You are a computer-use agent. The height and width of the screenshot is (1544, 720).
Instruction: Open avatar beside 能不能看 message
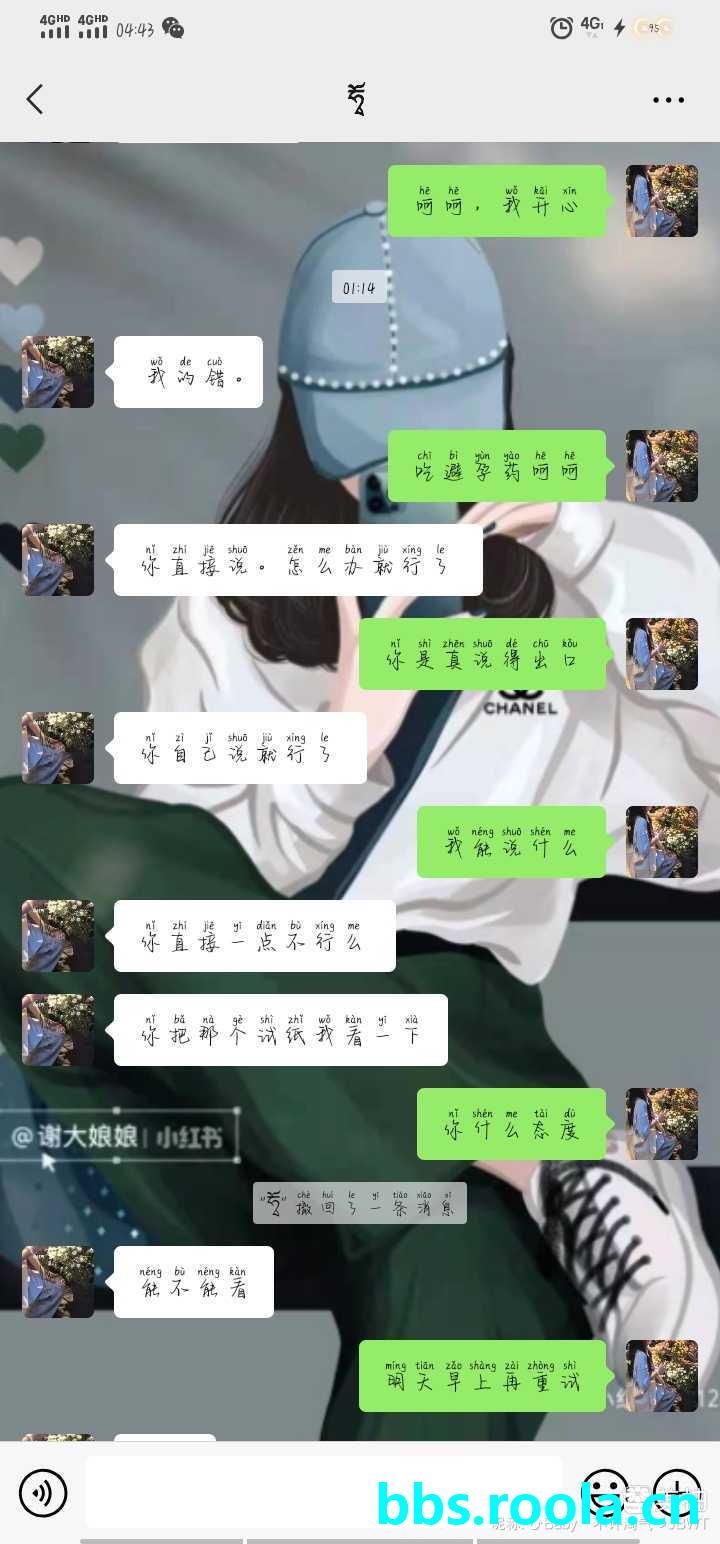point(58,1282)
